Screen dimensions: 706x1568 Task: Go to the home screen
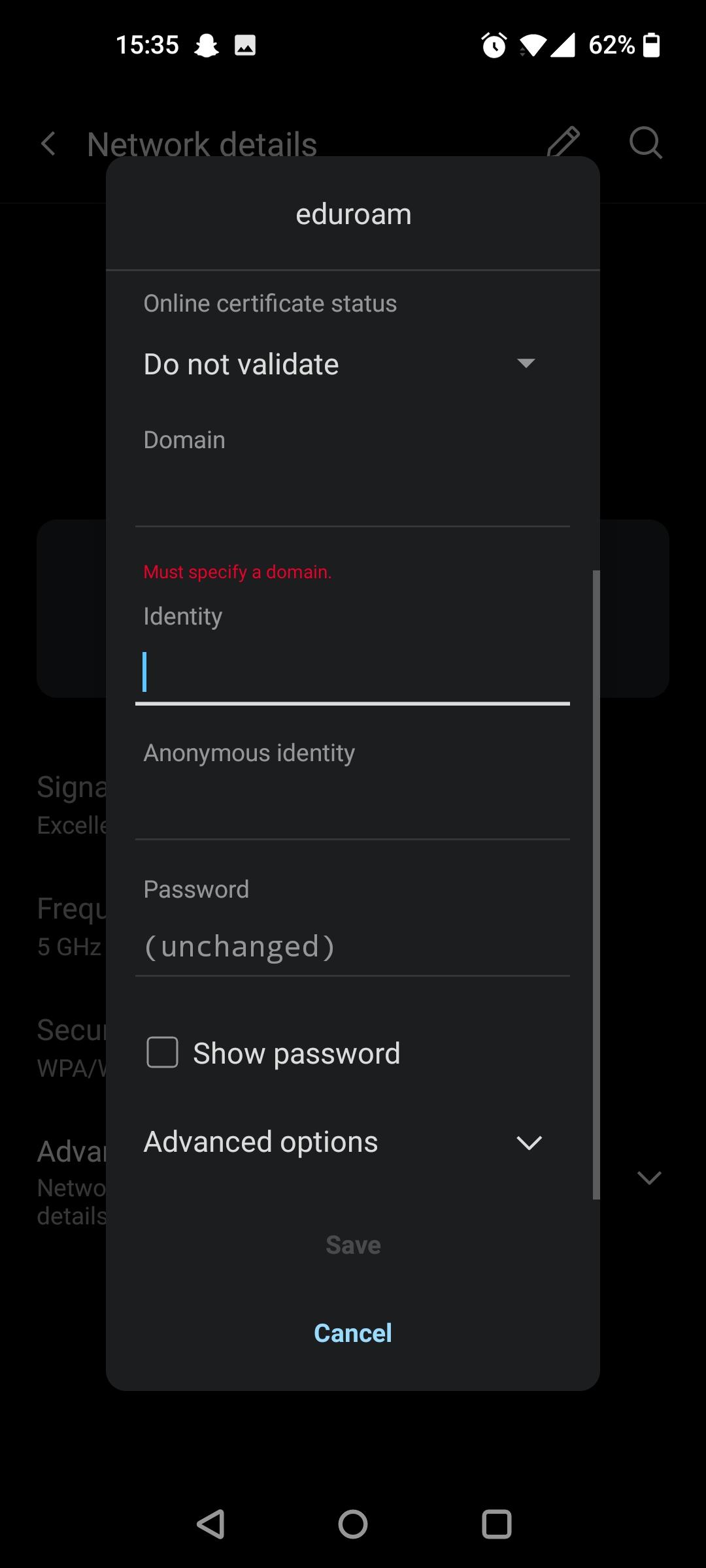[353, 1524]
